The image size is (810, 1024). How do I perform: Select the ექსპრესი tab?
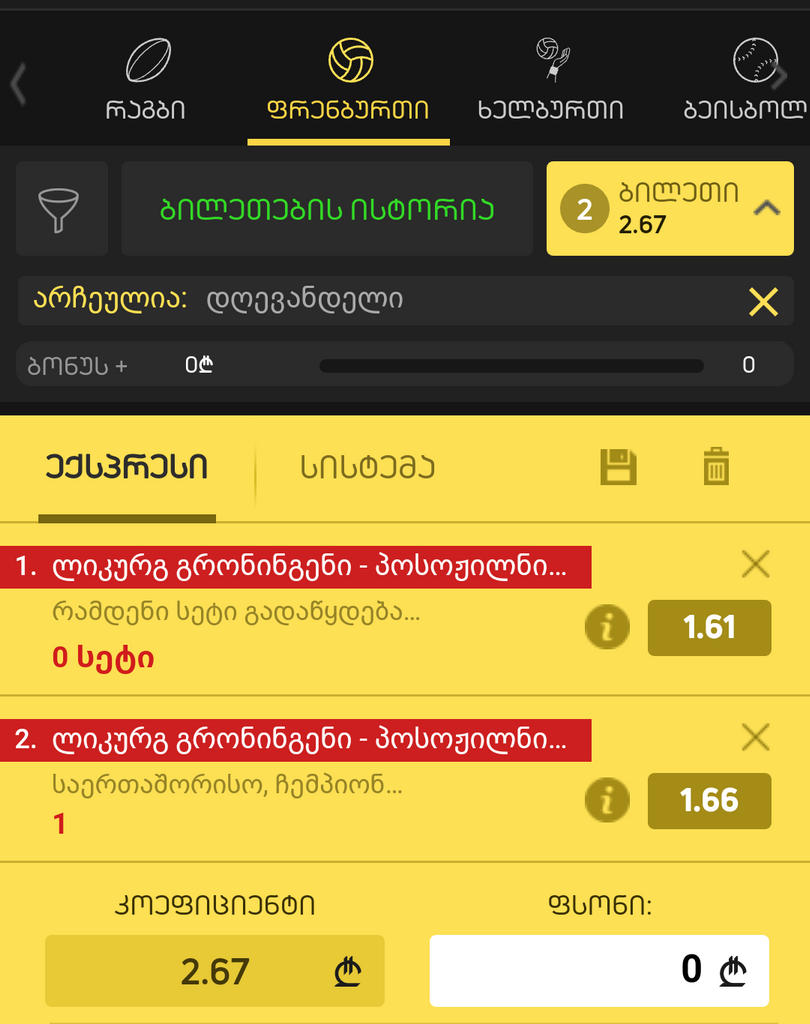[126, 467]
